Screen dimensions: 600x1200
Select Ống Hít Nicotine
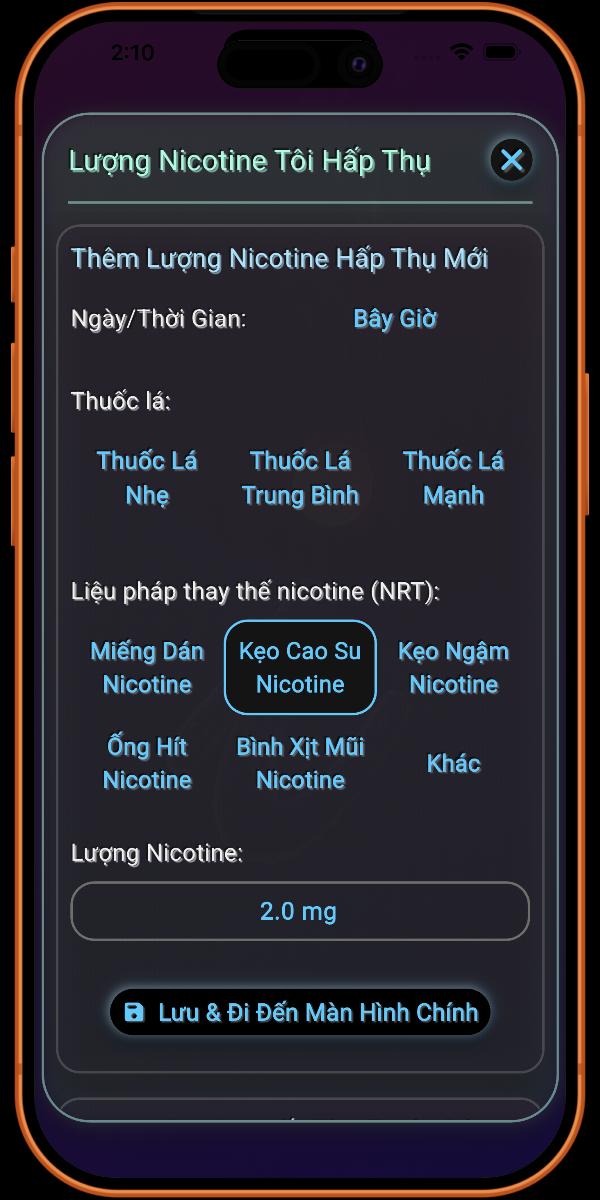click(147, 763)
